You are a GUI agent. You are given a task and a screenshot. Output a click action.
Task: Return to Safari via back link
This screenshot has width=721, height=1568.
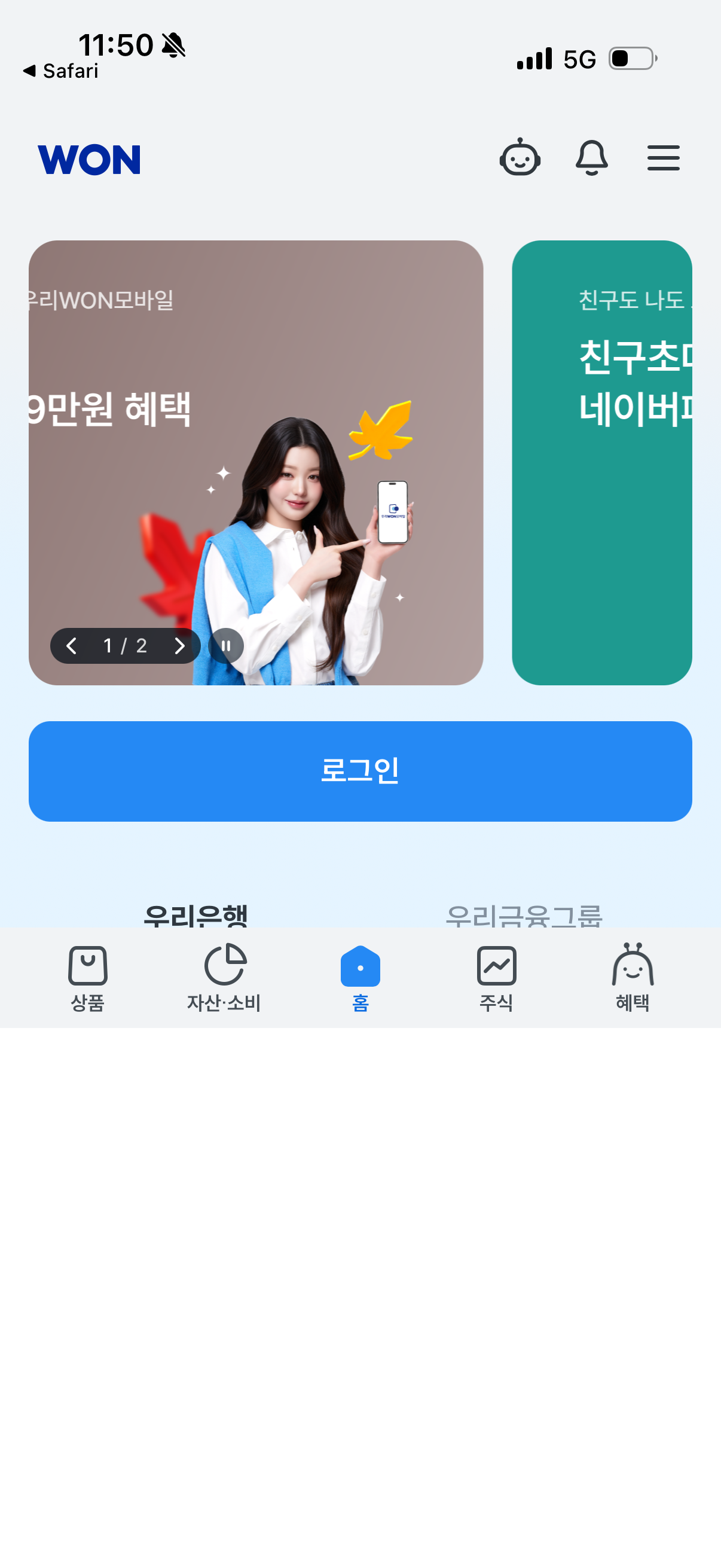tap(61, 71)
